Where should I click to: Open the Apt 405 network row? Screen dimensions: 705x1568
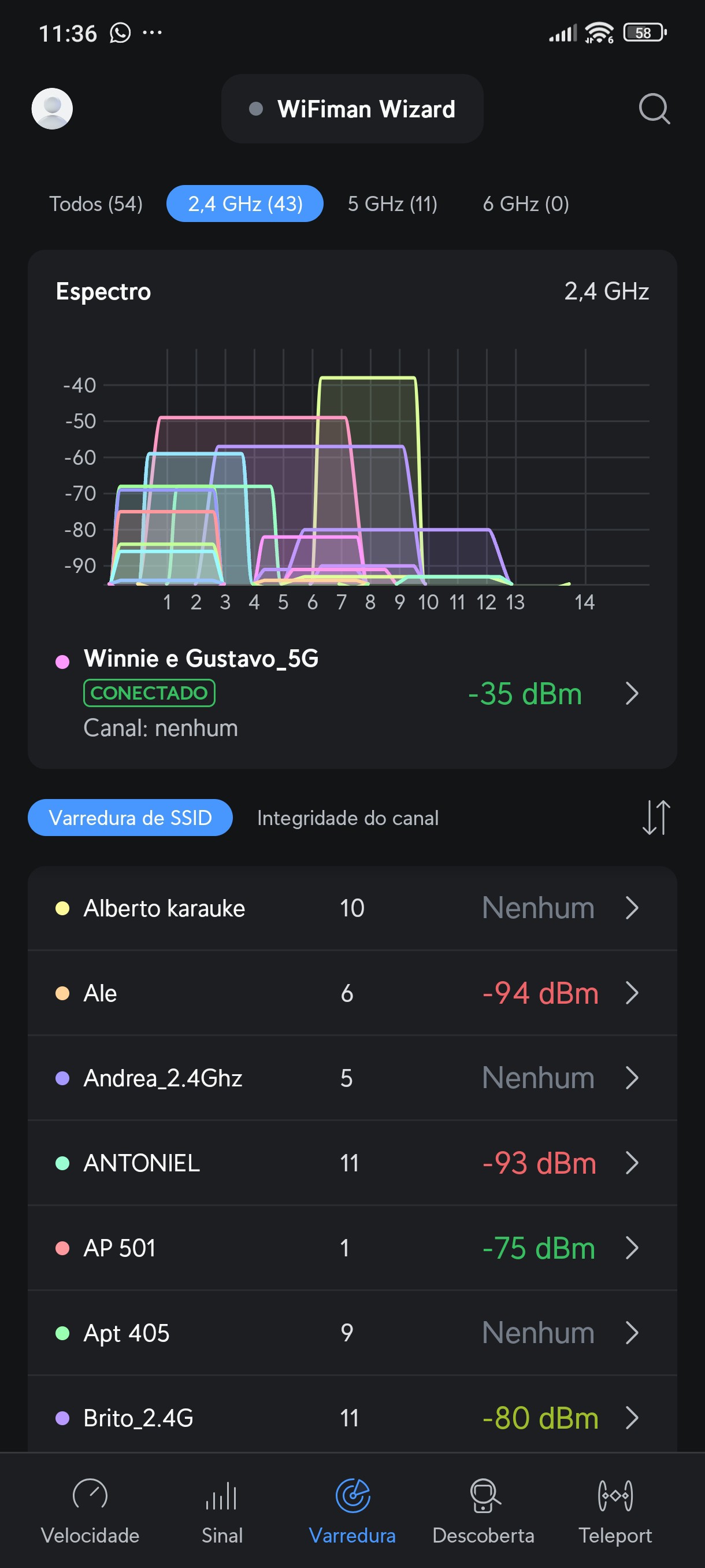pos(351,1333)
